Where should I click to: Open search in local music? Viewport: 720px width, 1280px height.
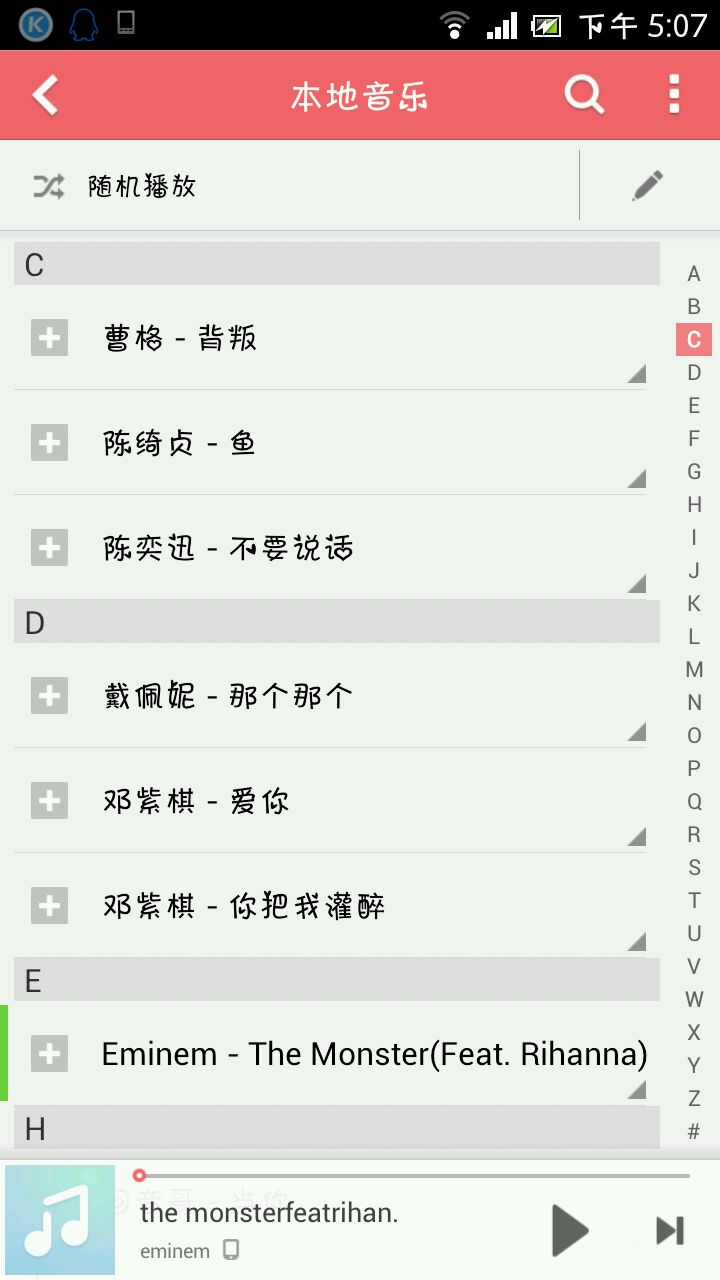(584, 96)
